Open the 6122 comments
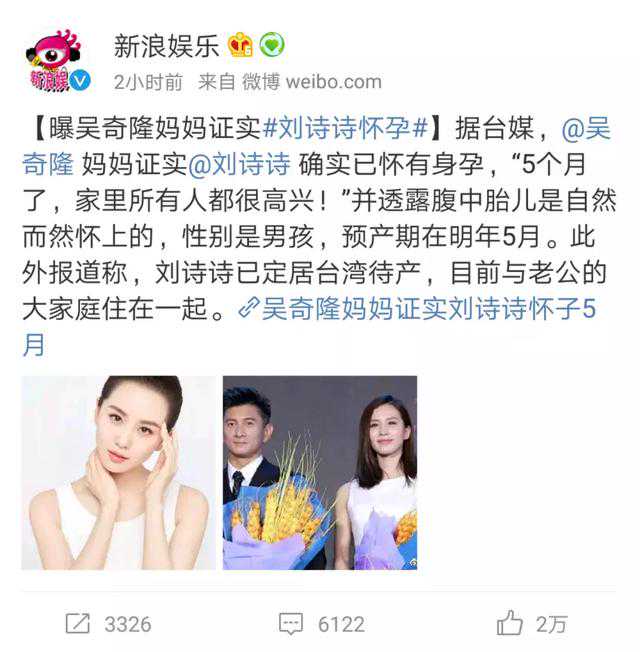 click(322, 624)
